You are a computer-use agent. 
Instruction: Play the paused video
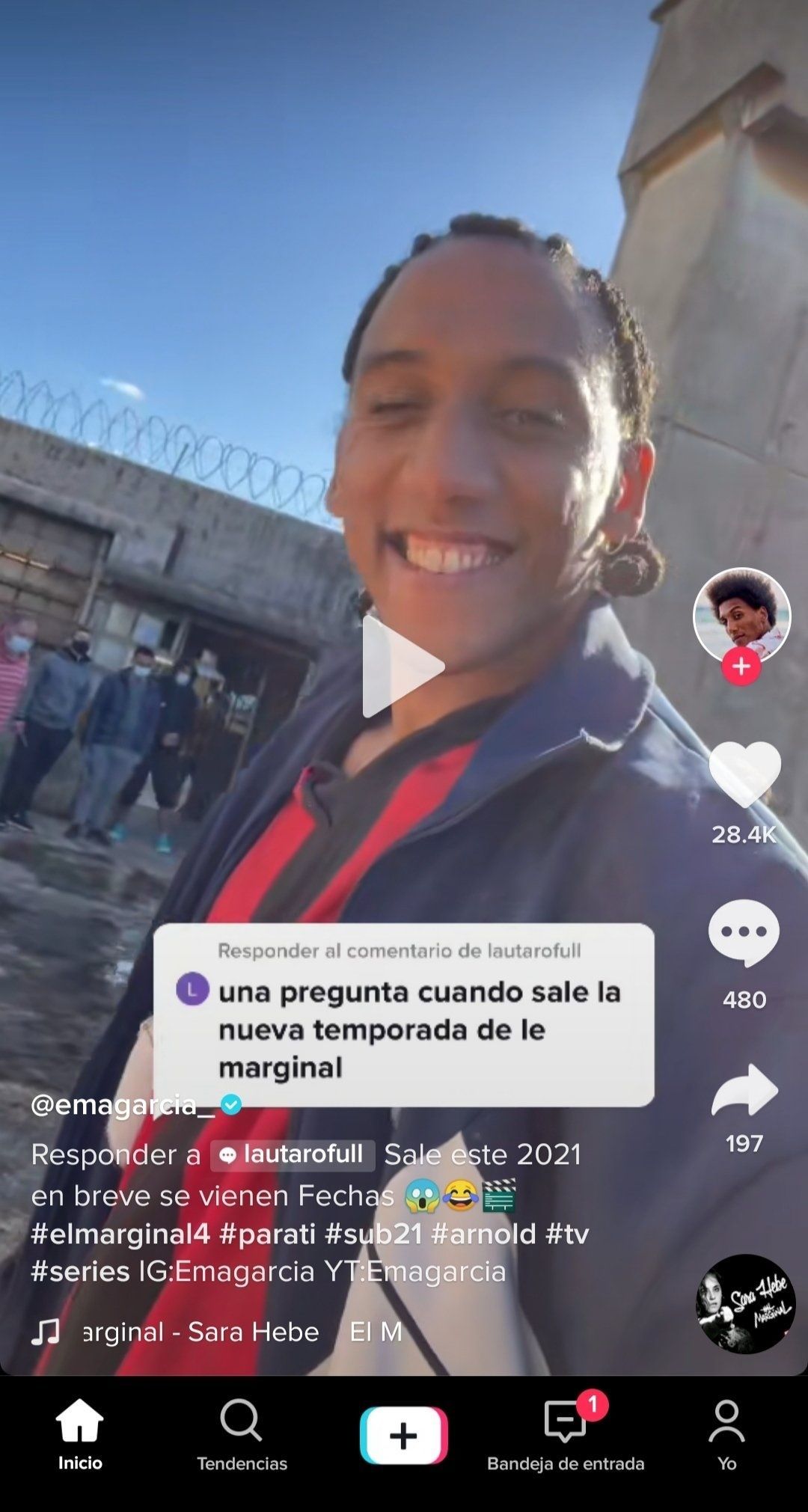pos(403,667)
